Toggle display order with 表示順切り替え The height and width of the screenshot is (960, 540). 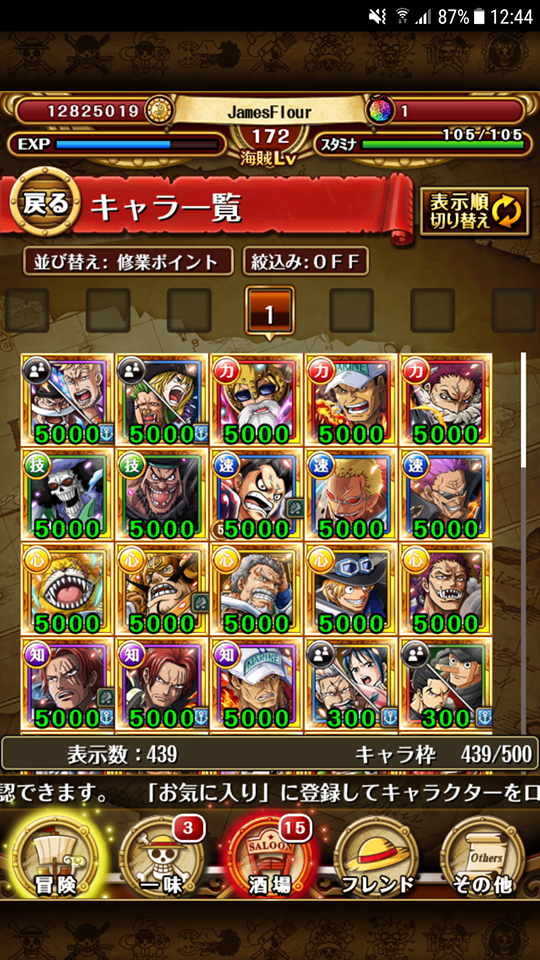(474, 211)
